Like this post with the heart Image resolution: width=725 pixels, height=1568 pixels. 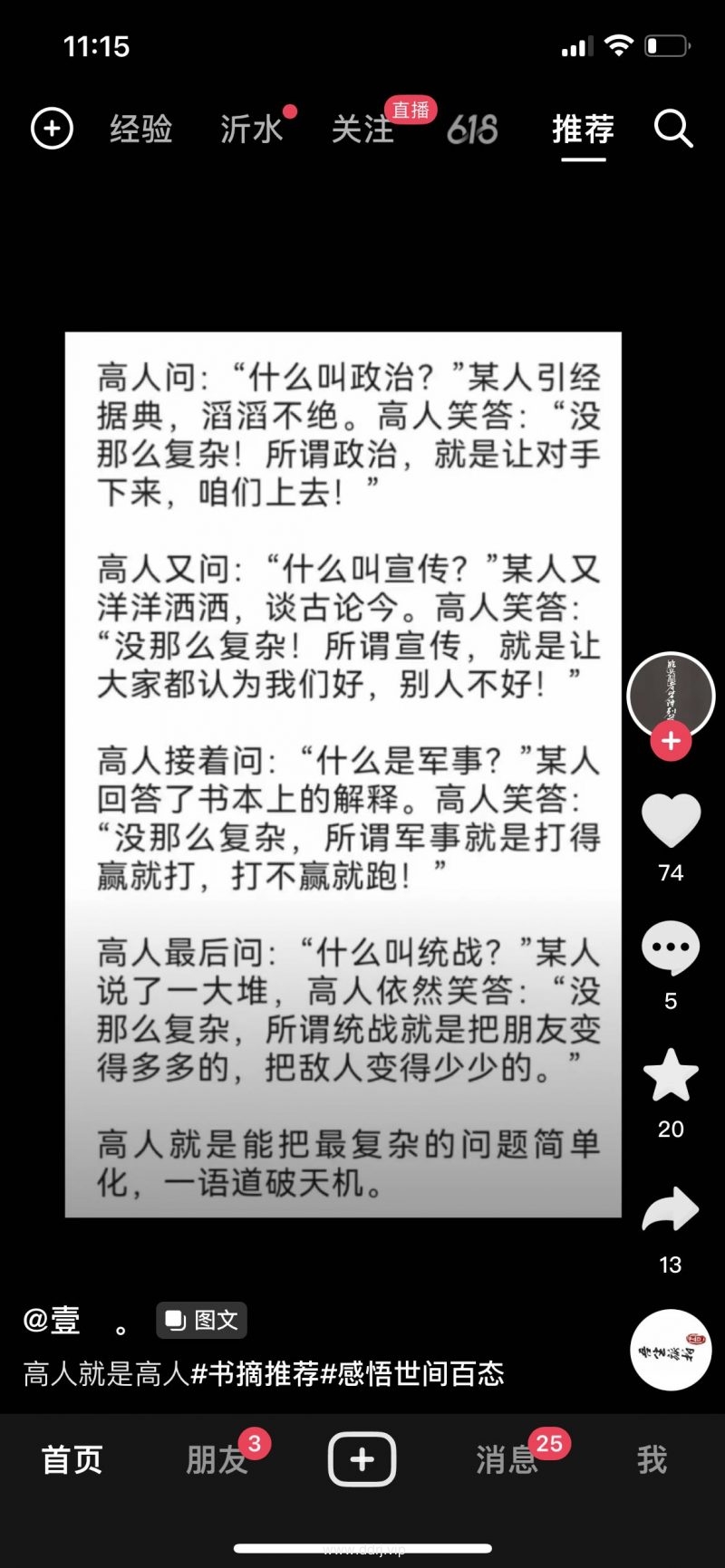(x=671, y=821)
